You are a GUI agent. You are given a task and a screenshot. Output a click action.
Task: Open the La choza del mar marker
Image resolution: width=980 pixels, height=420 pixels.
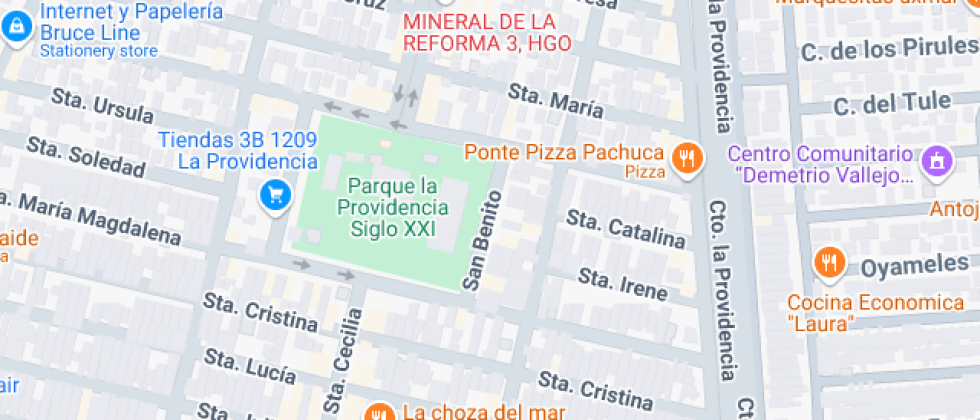379,412
